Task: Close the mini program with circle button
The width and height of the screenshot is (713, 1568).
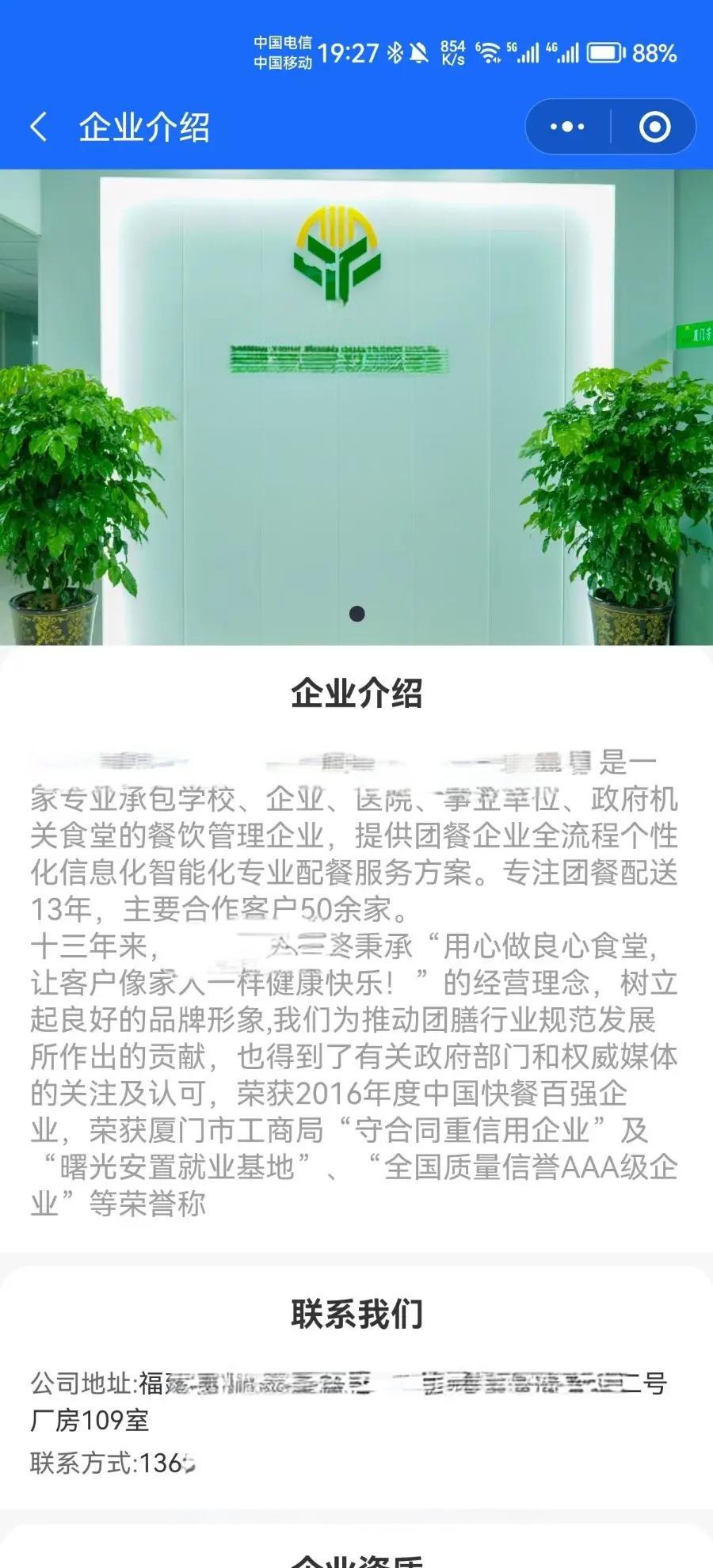Action: click(654, 127)
